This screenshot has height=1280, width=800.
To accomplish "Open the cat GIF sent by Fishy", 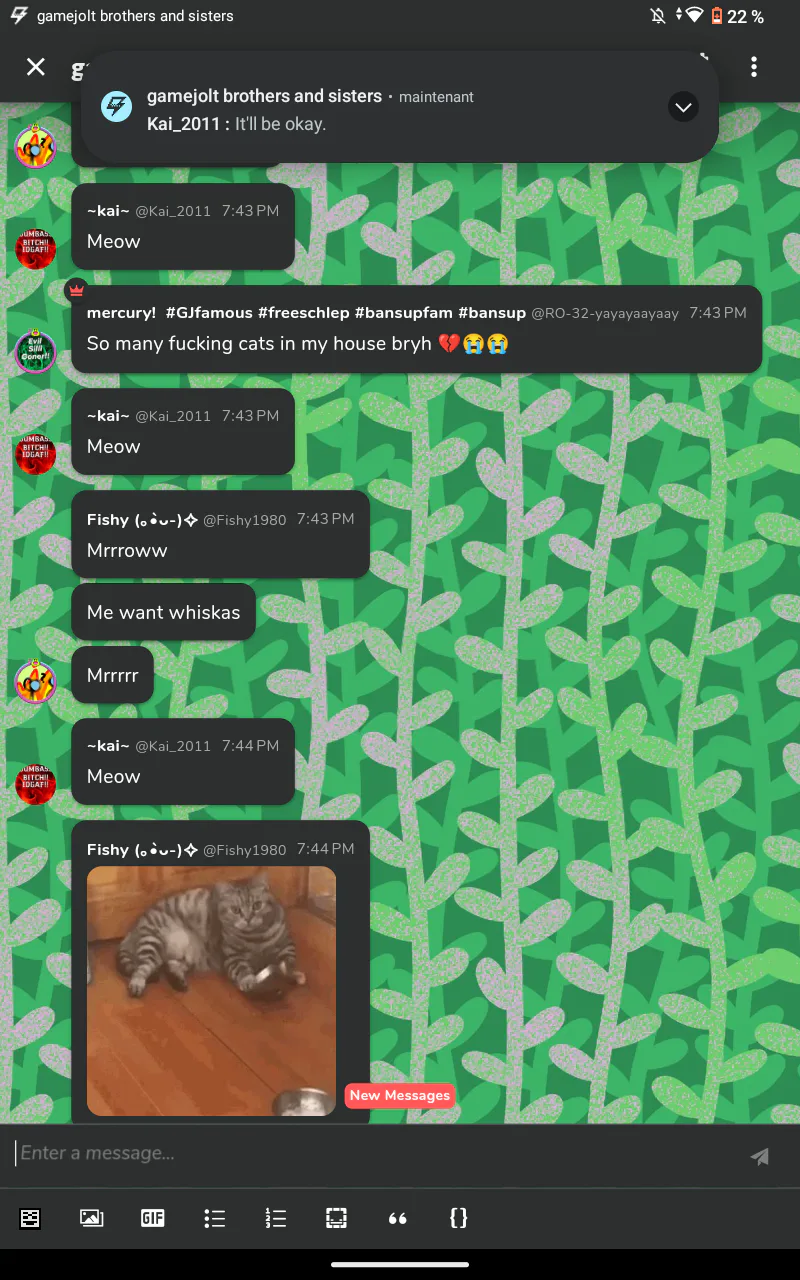I will point(211,990).
